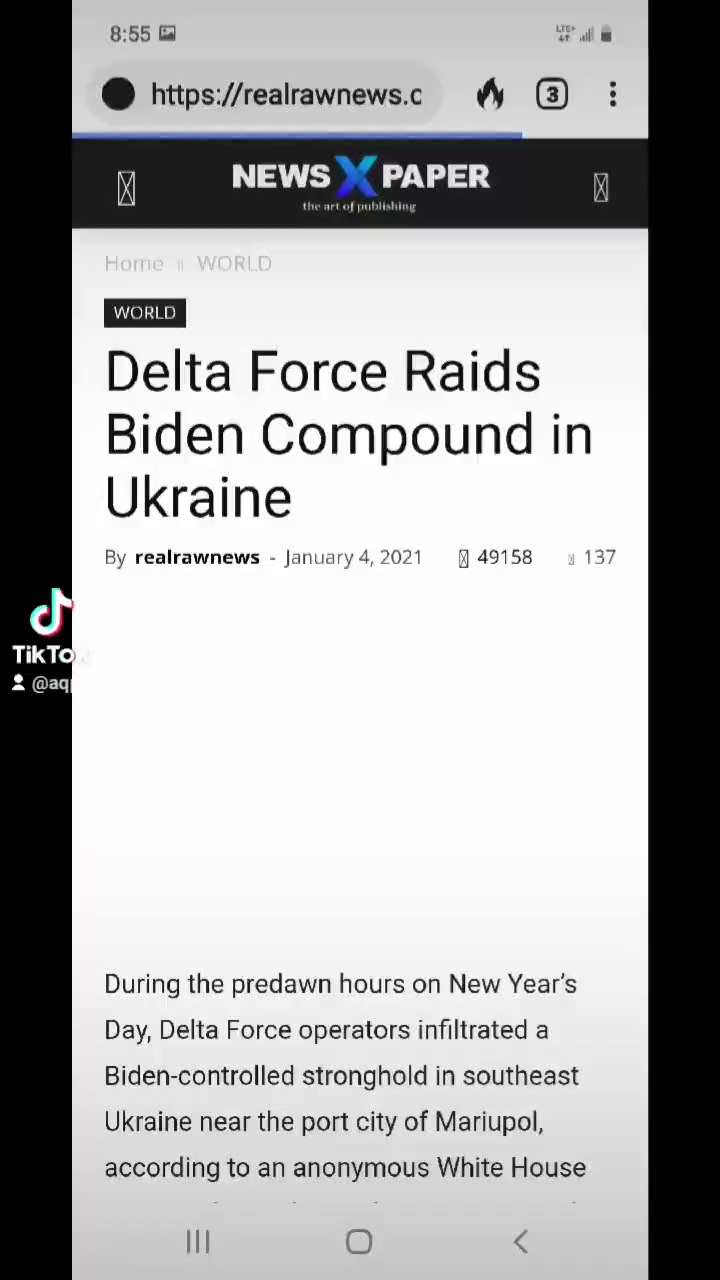The width and height of the screenshot is (720, 1280).
Task: Open the browser overflow menu
Action: [x=613, y=95]
